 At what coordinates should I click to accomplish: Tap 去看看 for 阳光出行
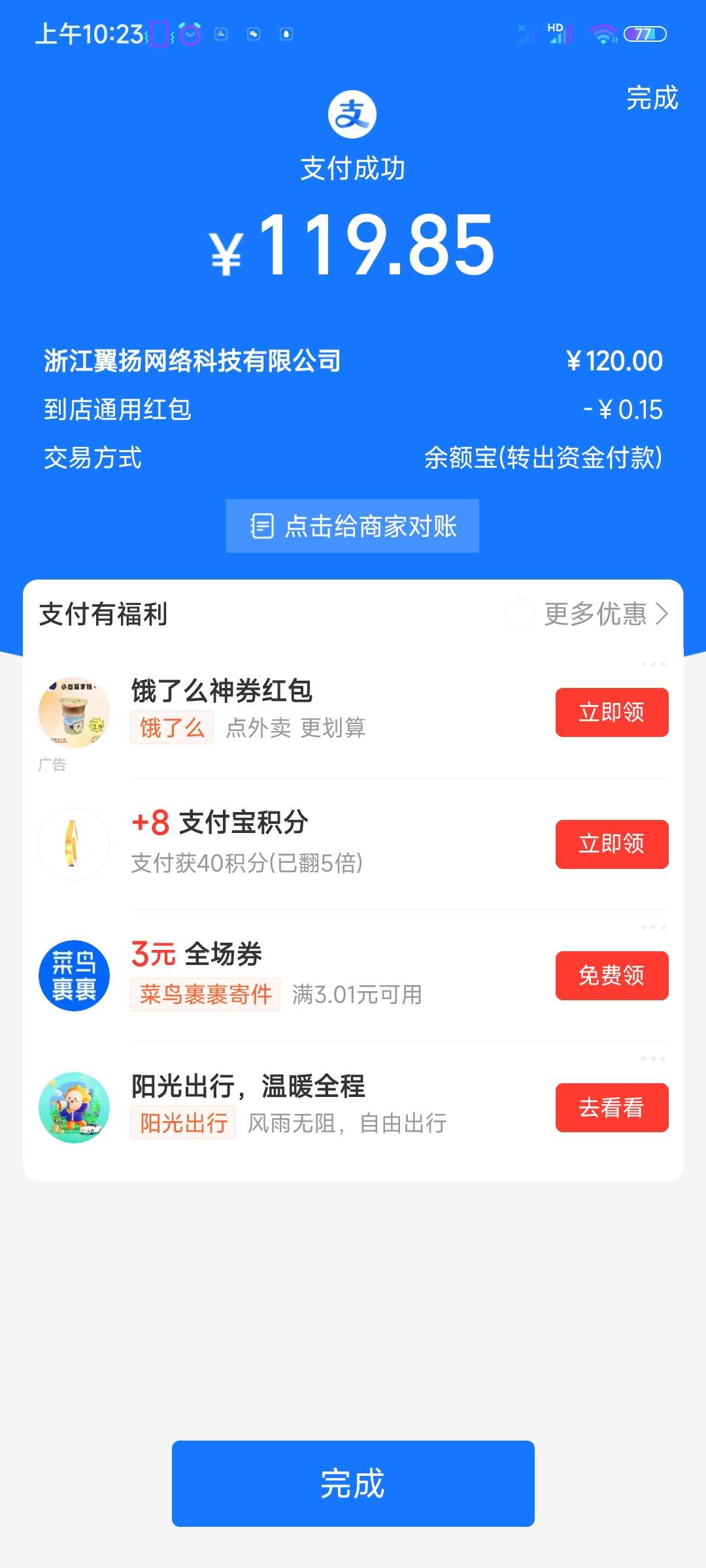click(611, 1107)
